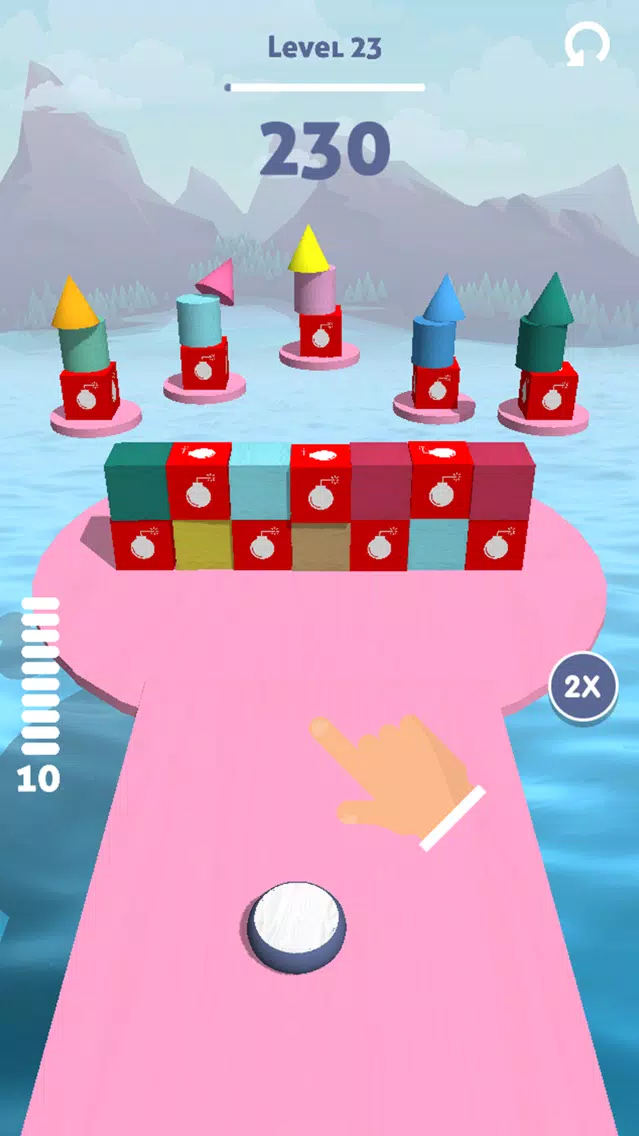Activate the 2X multiplier button

(583, 686)
